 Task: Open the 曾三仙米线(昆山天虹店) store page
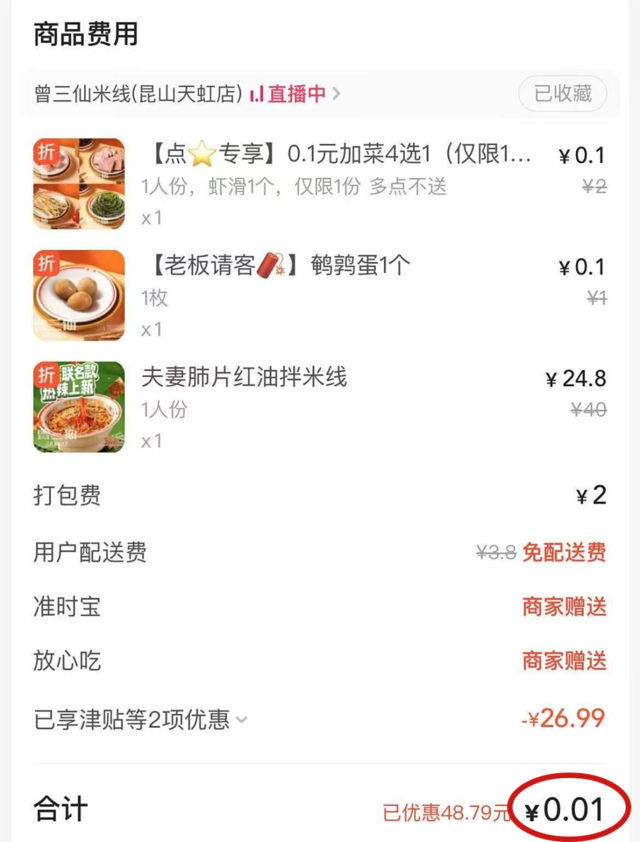point(138,94)
